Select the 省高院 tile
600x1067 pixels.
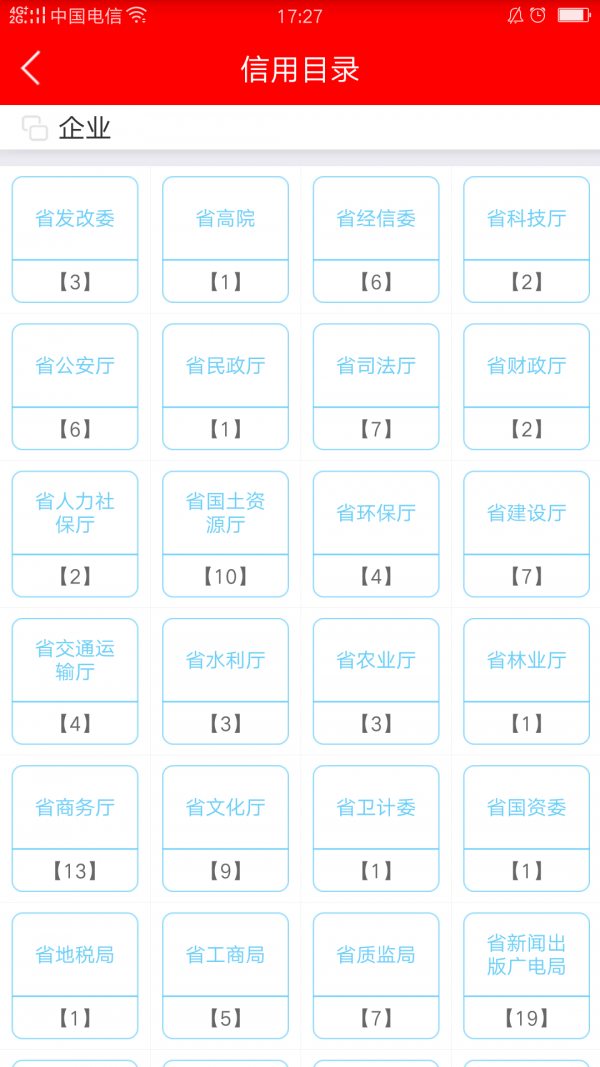(x=225, y=240)
